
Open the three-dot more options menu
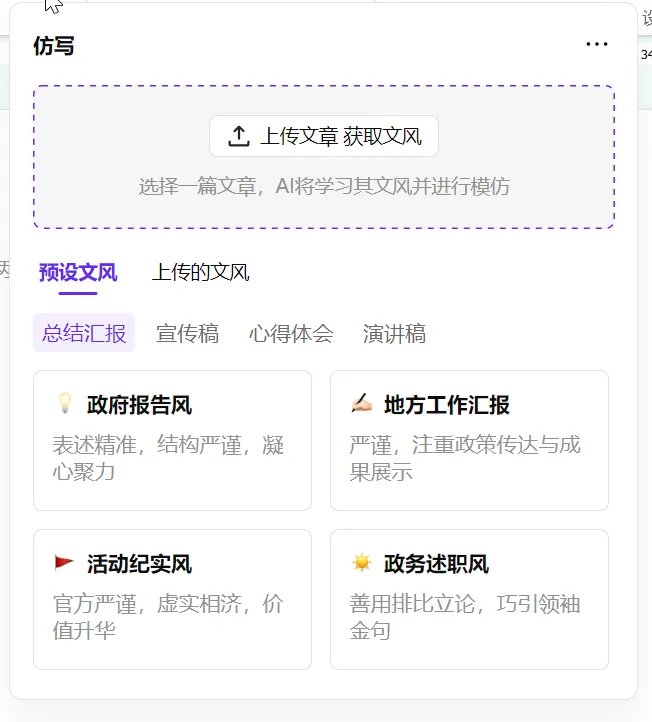(x=596, y=44)
